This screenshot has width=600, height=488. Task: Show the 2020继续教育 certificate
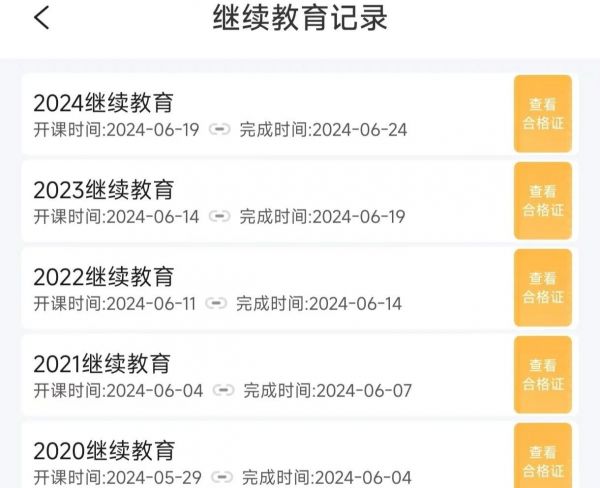(x=543, y=458)
